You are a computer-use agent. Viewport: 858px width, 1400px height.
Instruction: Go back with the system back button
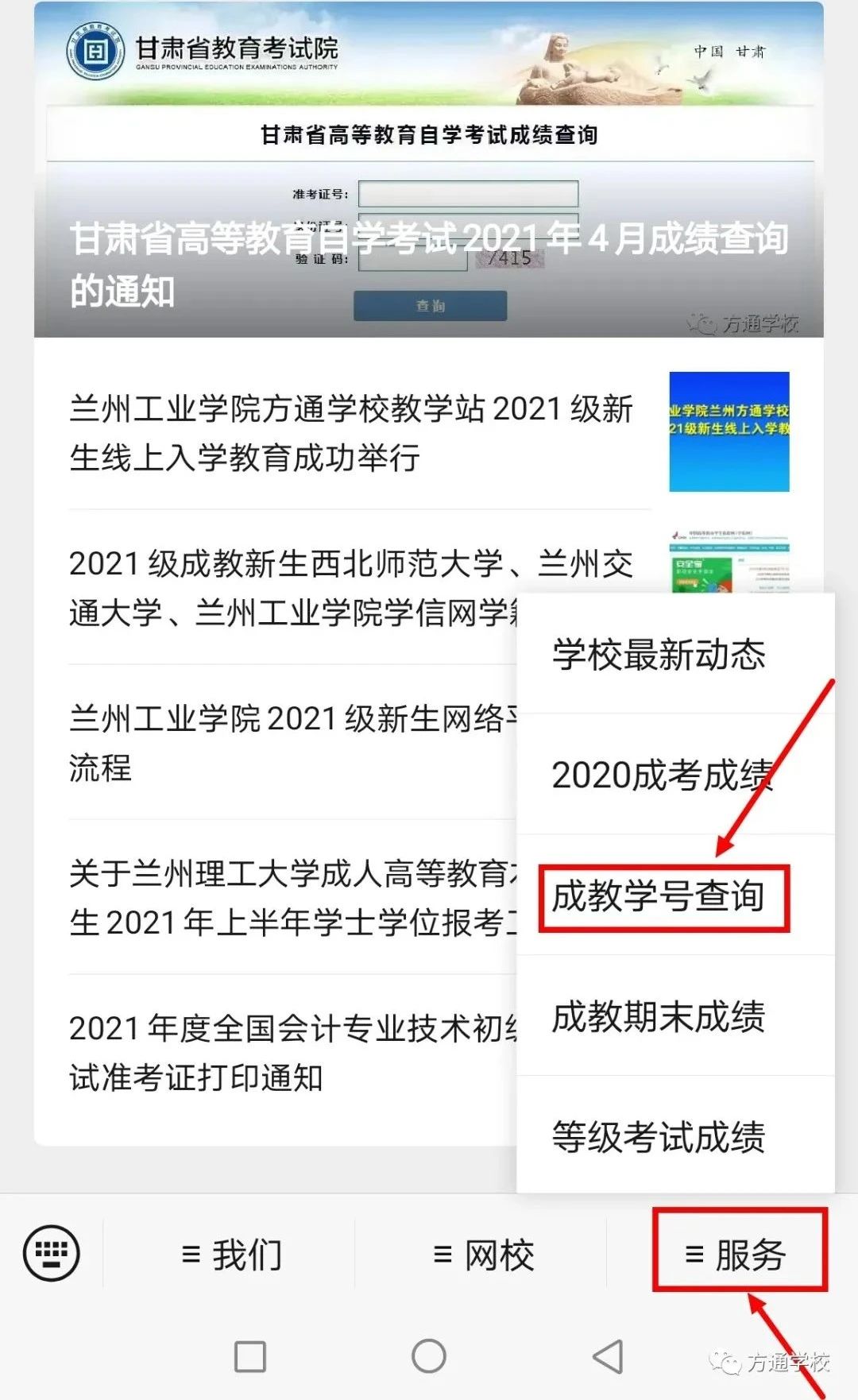tap(608, 1356)
